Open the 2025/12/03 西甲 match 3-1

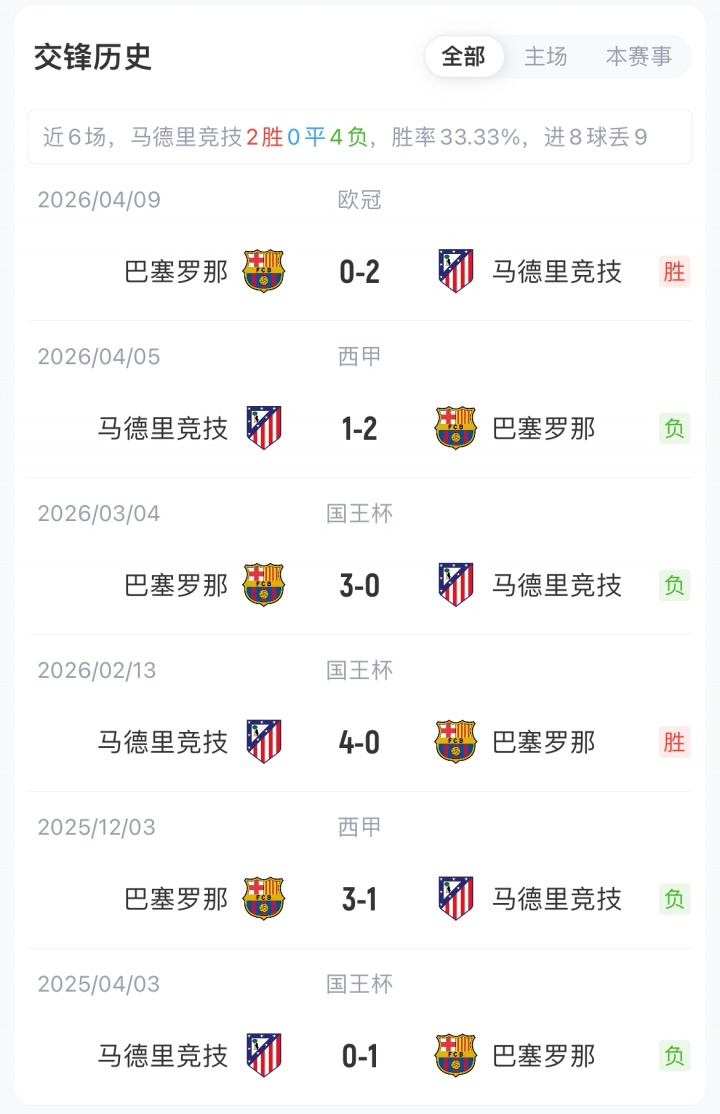pyautogui.click(x=360, y=899)
